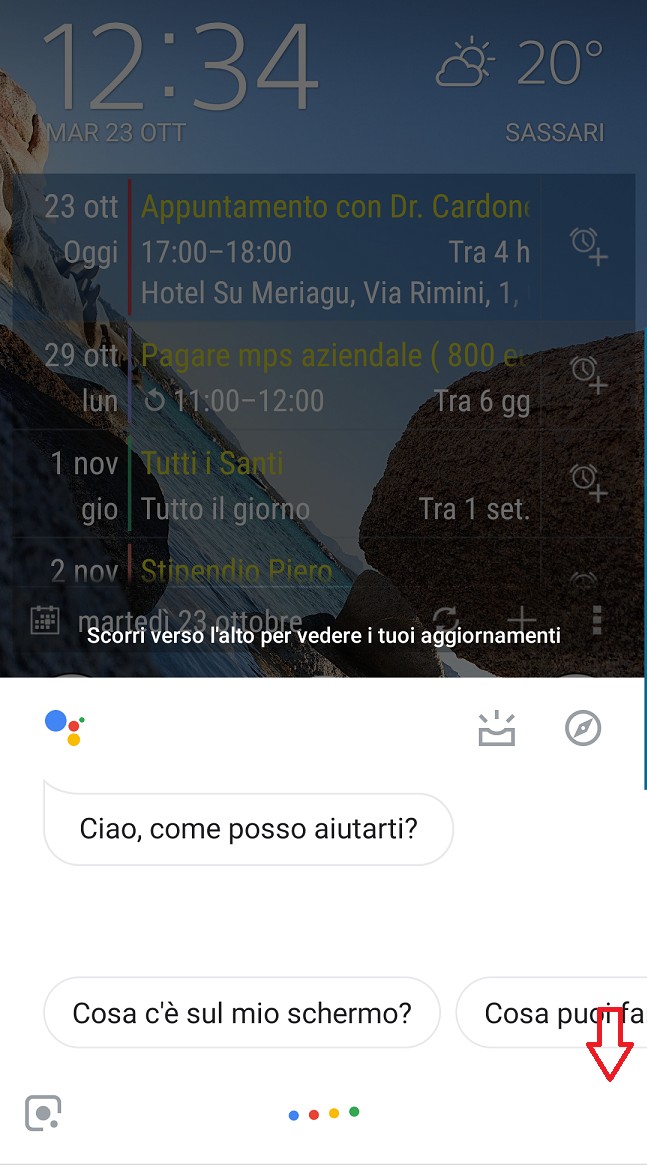Launch Google Lens from the camera icon

(x=43, y=1113)
